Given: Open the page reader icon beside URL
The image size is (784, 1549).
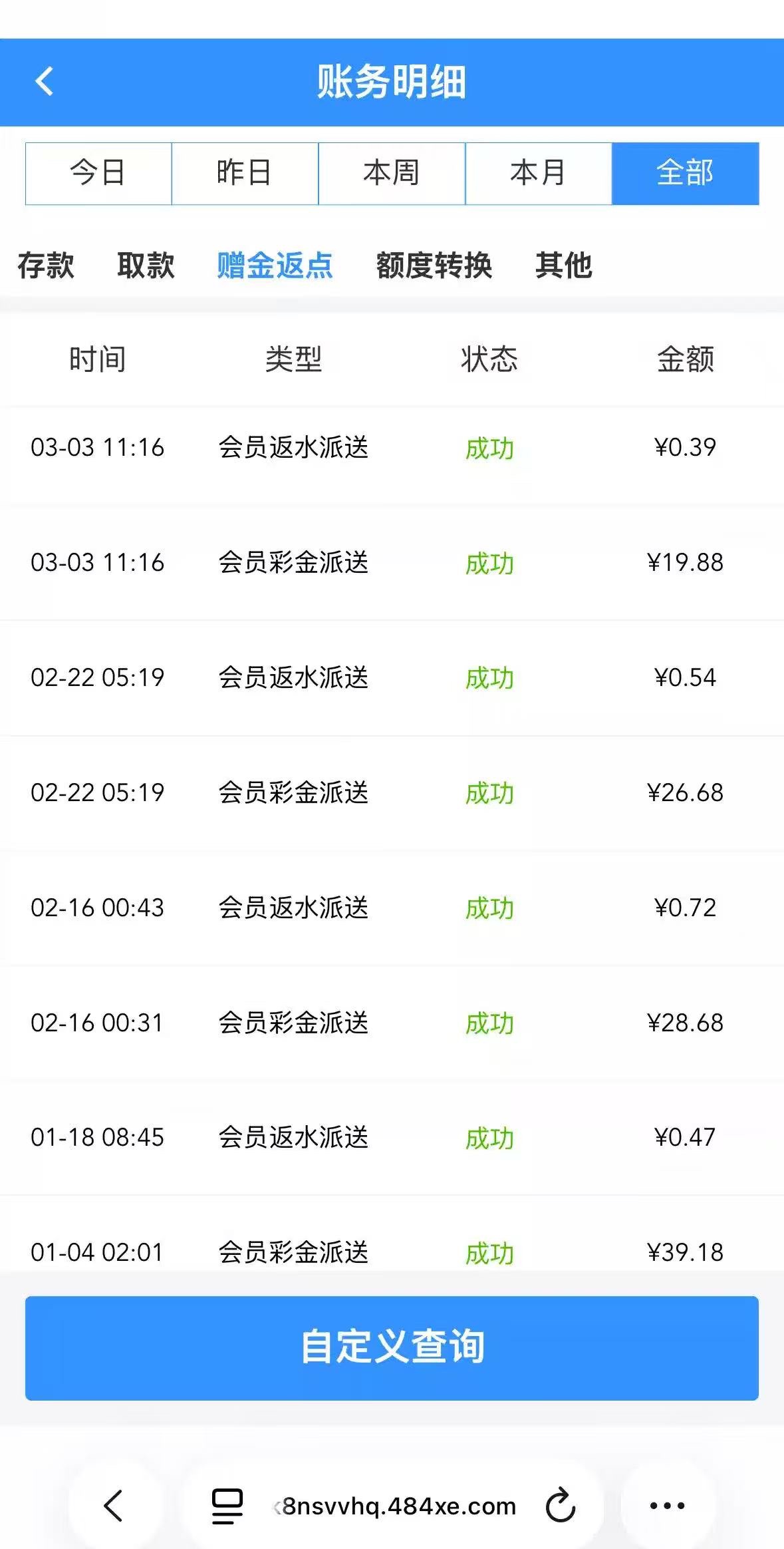Looking at the screenshot, I should (227, 1505).
